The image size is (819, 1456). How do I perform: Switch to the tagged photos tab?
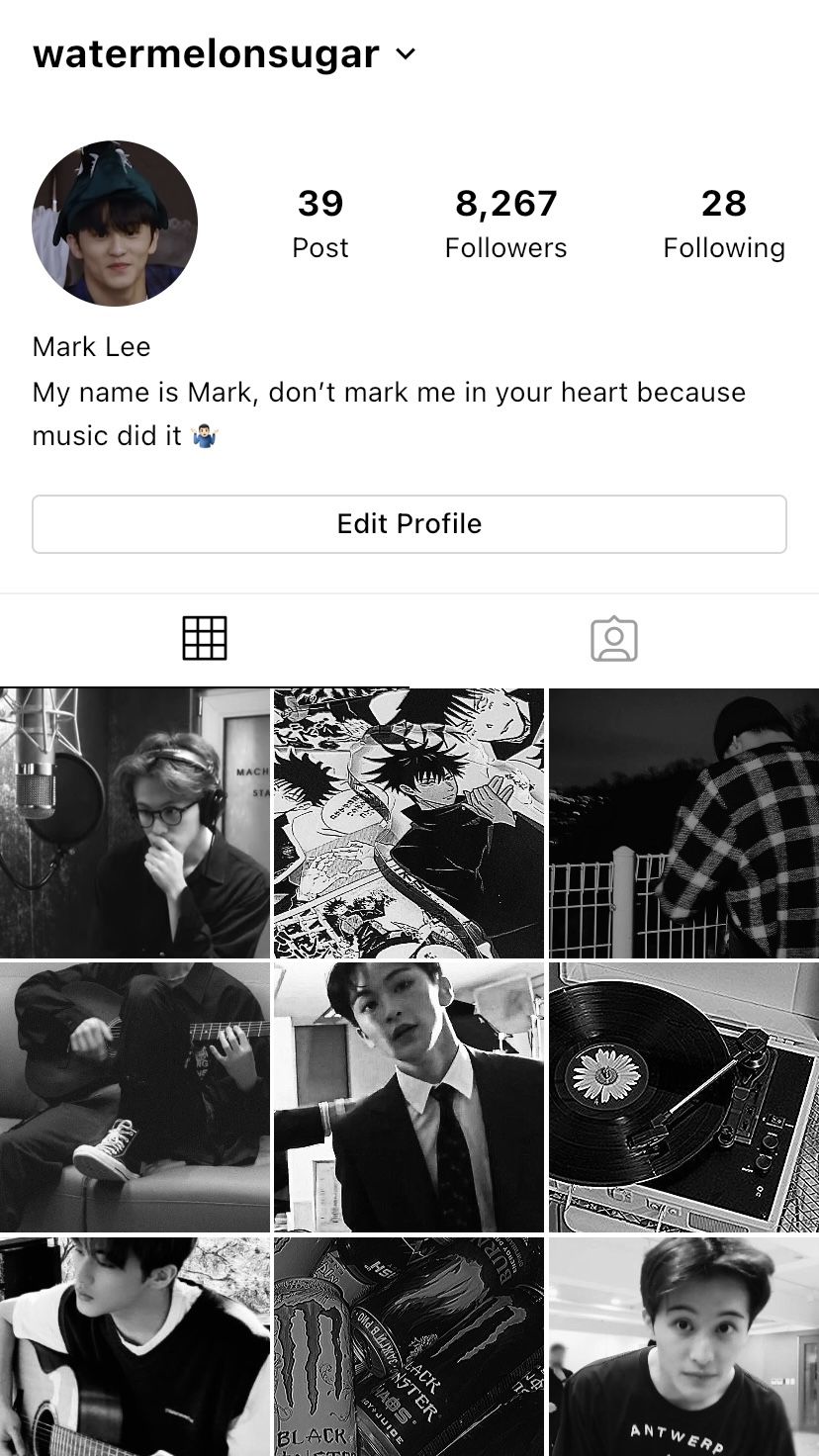click(x=613, y=639)
